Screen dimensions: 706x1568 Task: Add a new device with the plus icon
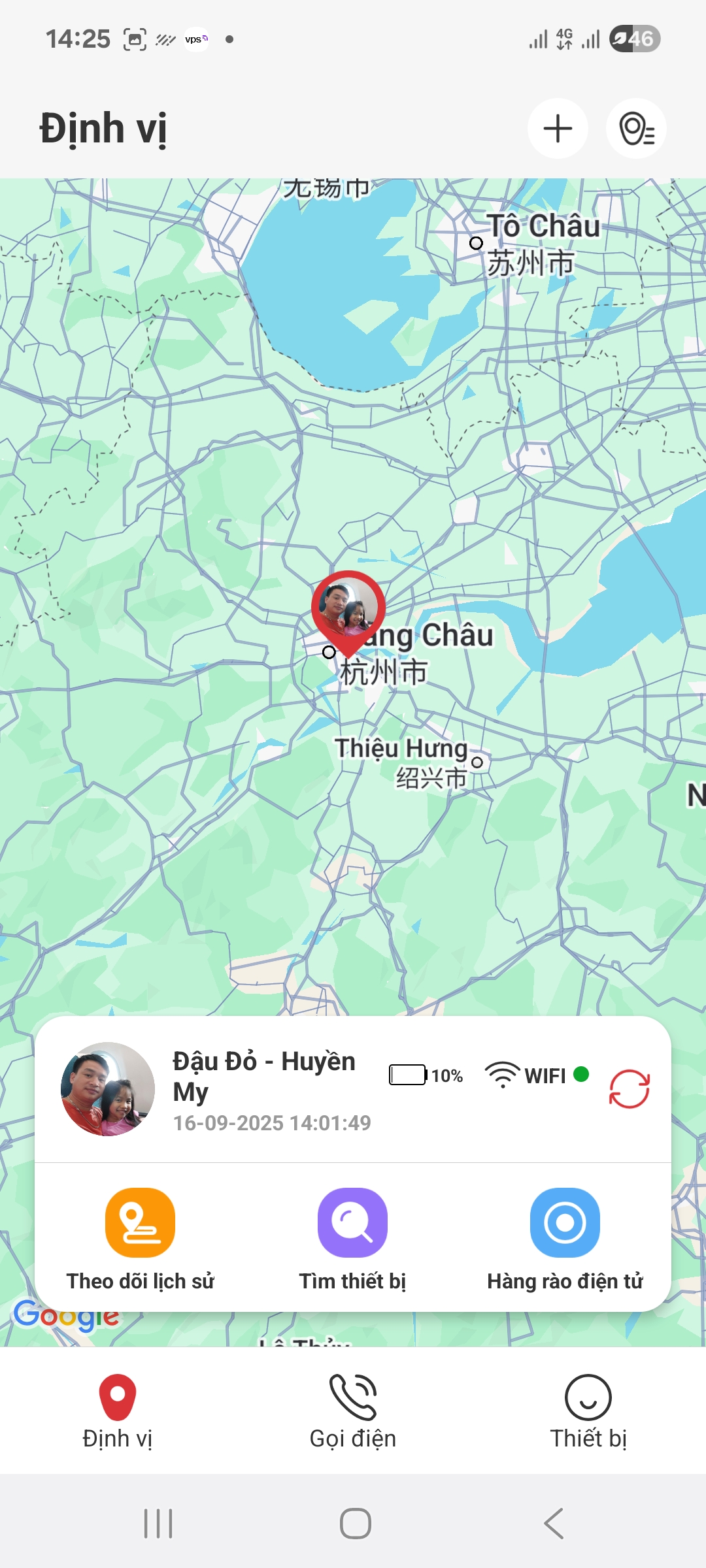pos(558,128)
